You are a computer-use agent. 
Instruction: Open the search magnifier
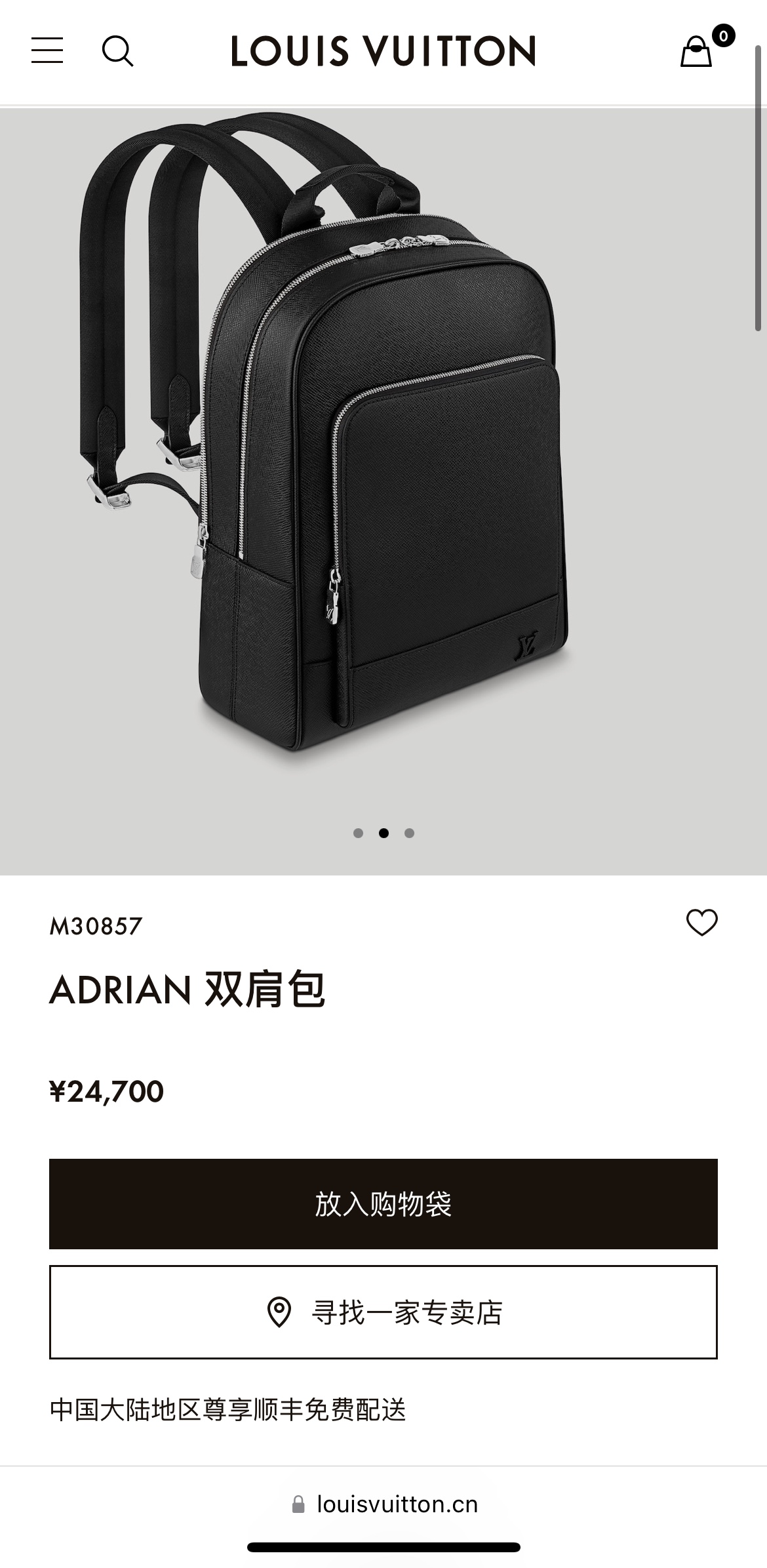pos(118,51)
